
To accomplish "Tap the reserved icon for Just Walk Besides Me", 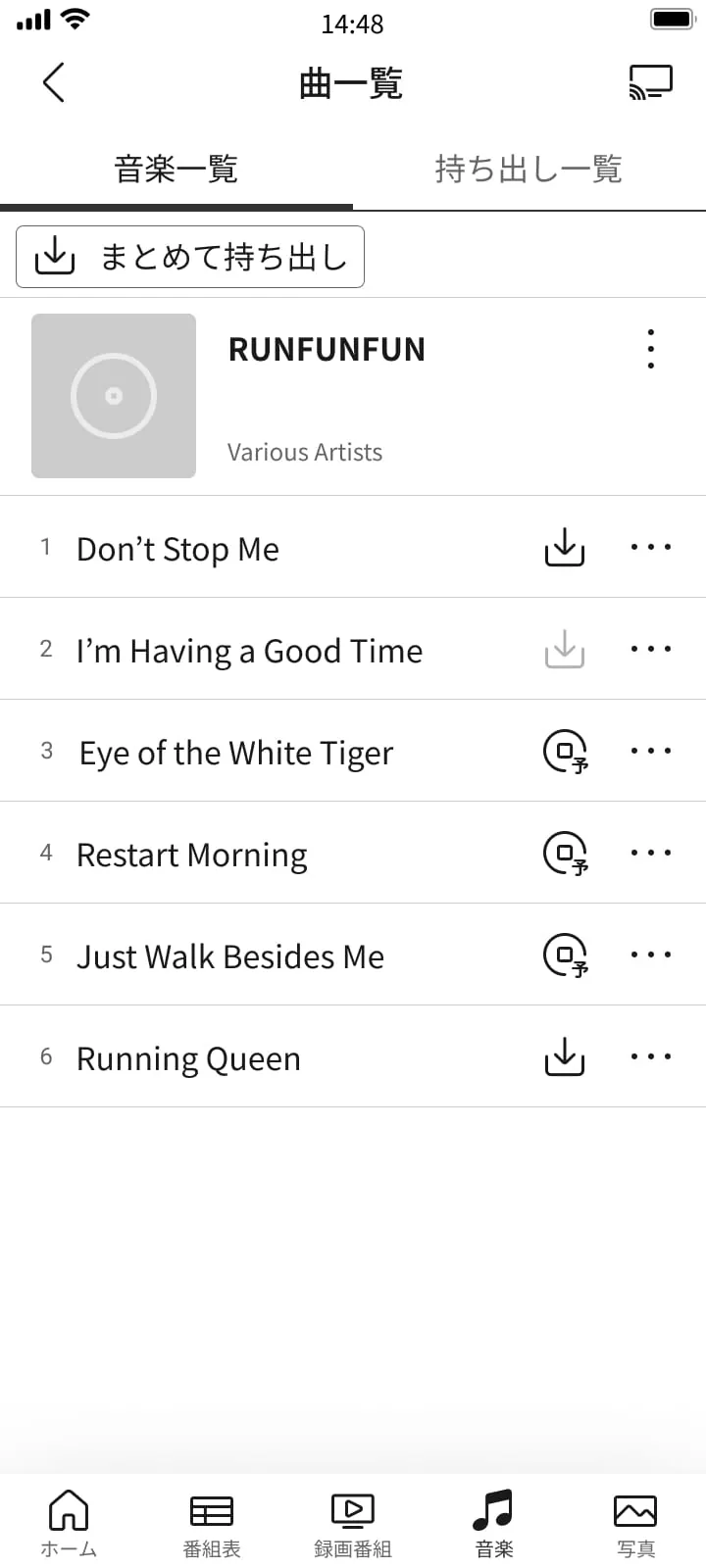I will pos(566,955).
